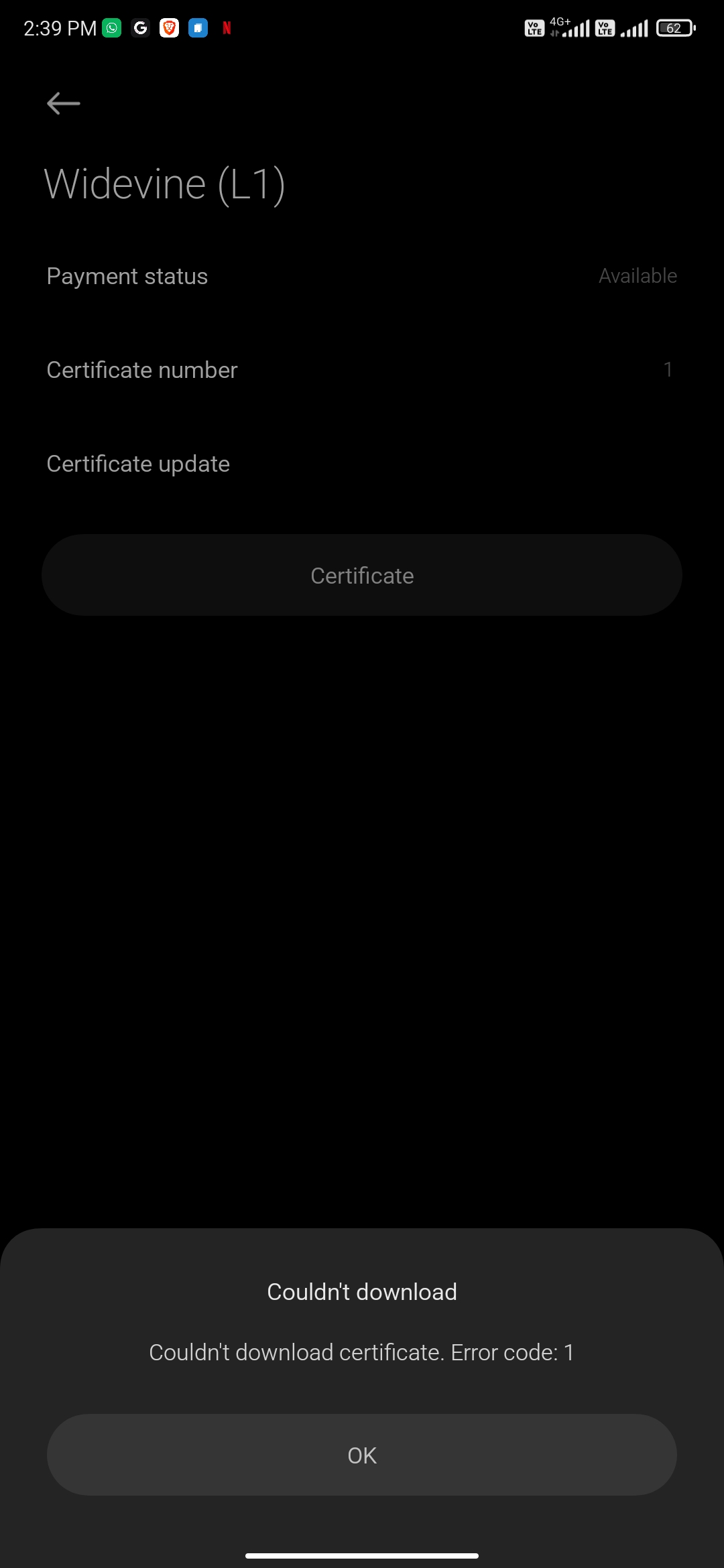The width and height of the screenshot is (724, 1568).
Task: Dismiss the error dialog with OK
Action: click(x=362, y=1455)
